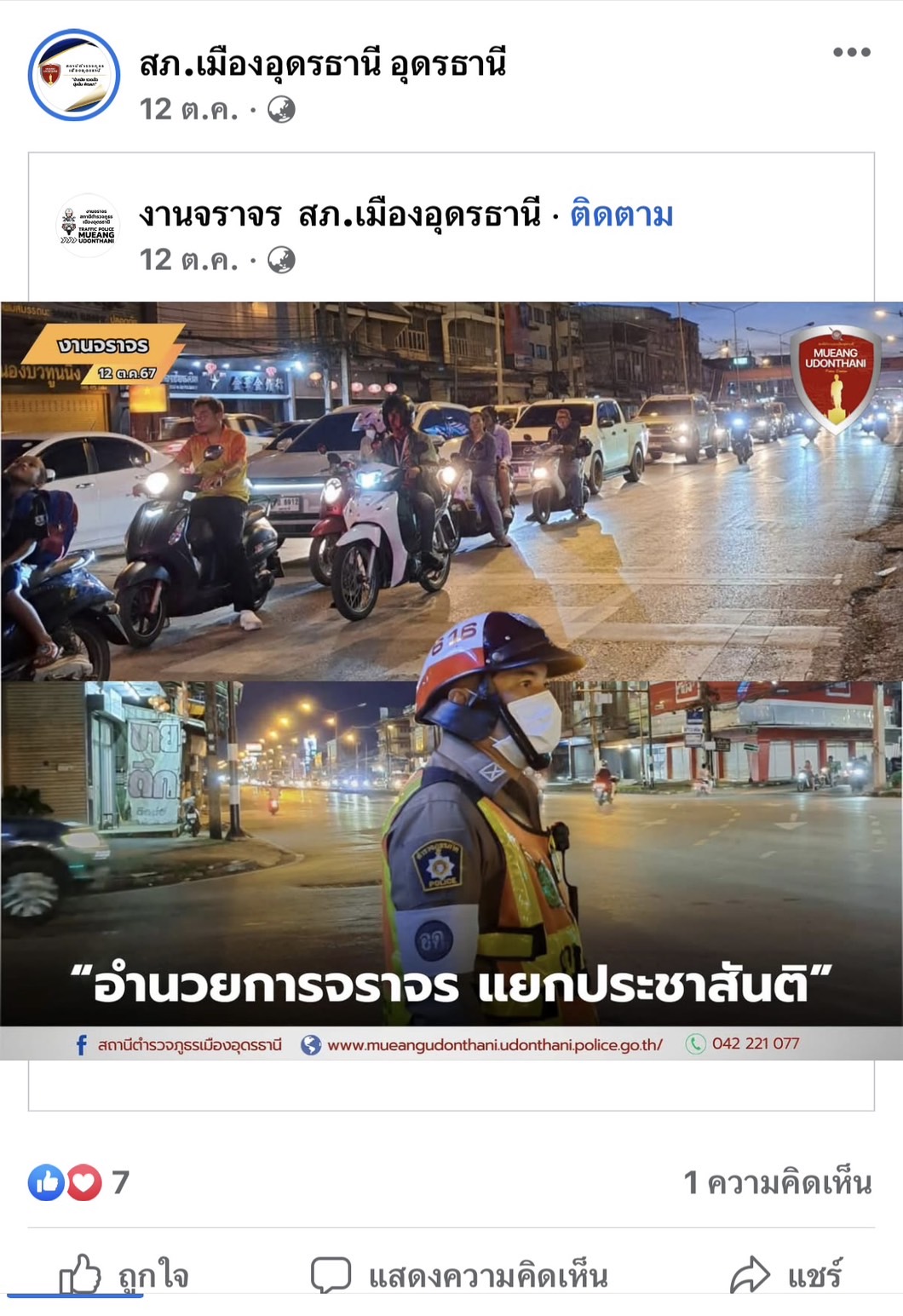View the 7 reactions list

[x=78, y=1182]
